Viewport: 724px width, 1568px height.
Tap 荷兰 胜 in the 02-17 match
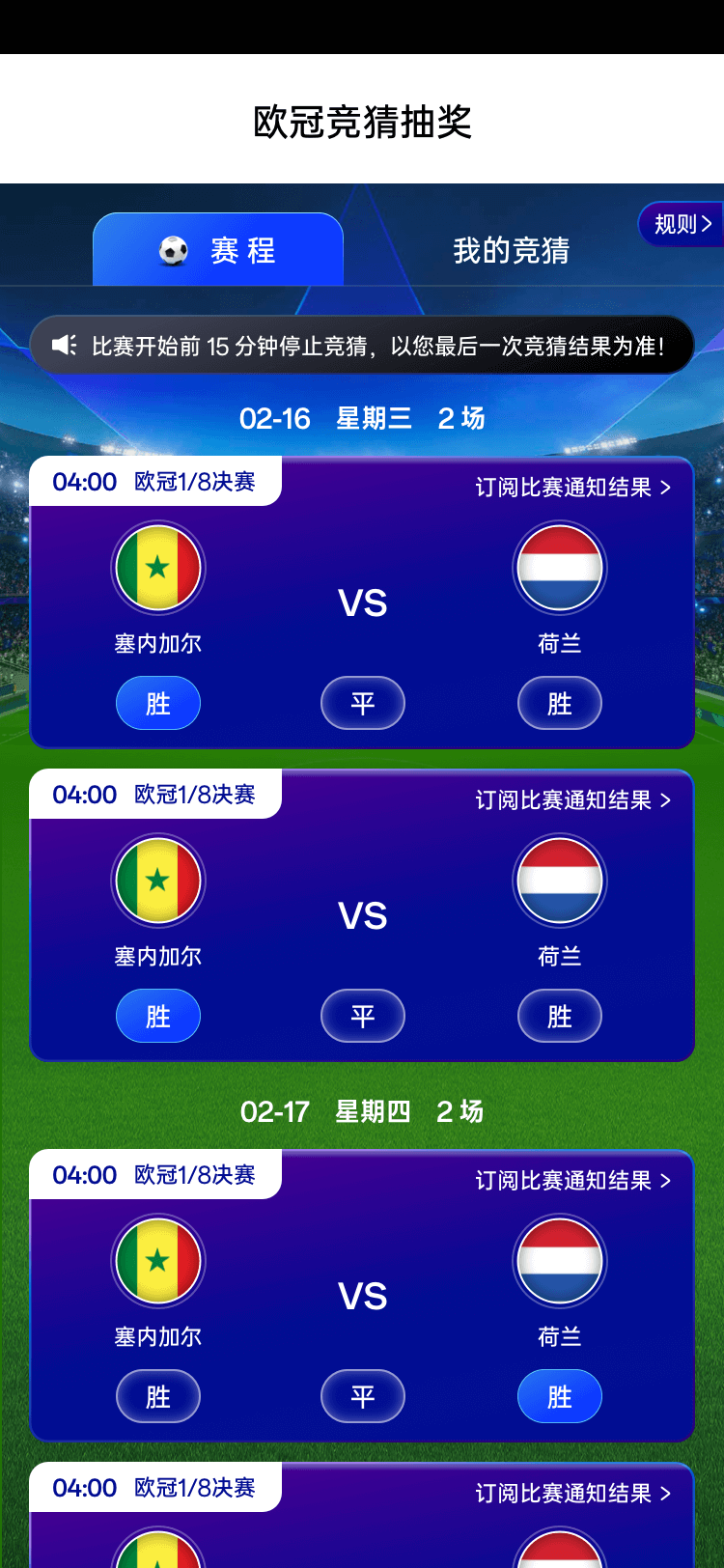(560, 1396)
